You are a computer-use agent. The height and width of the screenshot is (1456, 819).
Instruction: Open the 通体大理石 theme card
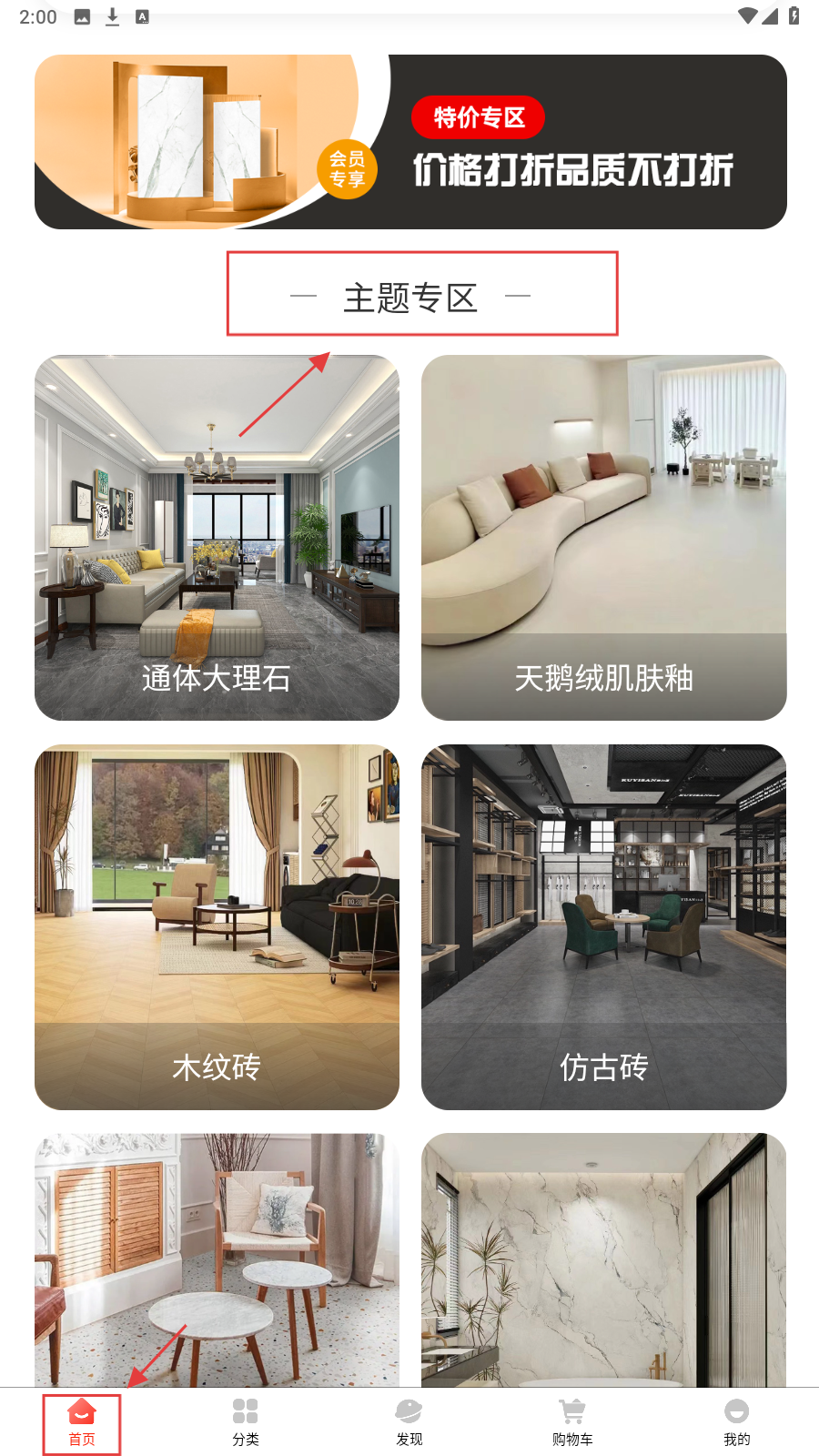point(217,537)
